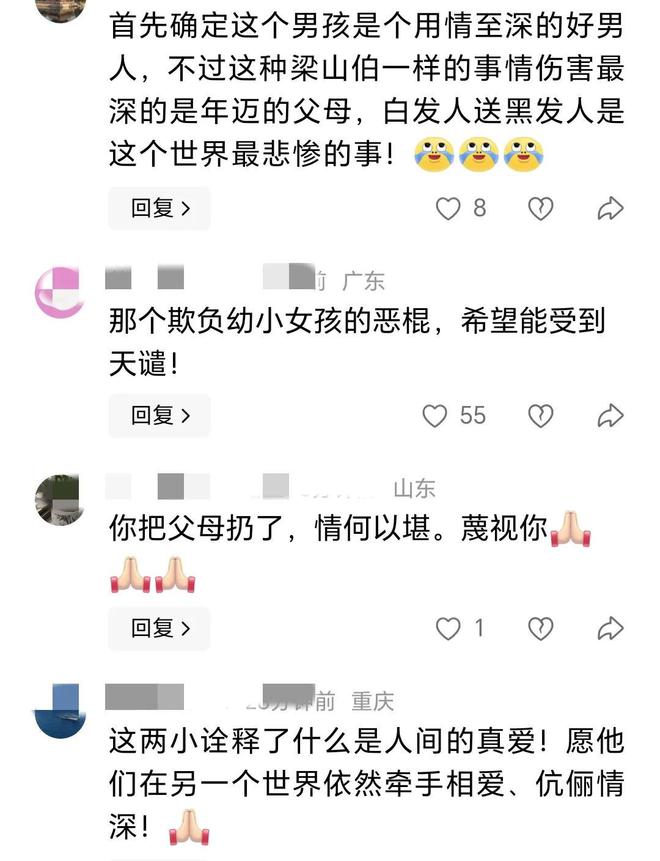Reply to the 山东 user's comment
Image resolution: width=660 pixels, height=861 pixels.
(159, 628)
